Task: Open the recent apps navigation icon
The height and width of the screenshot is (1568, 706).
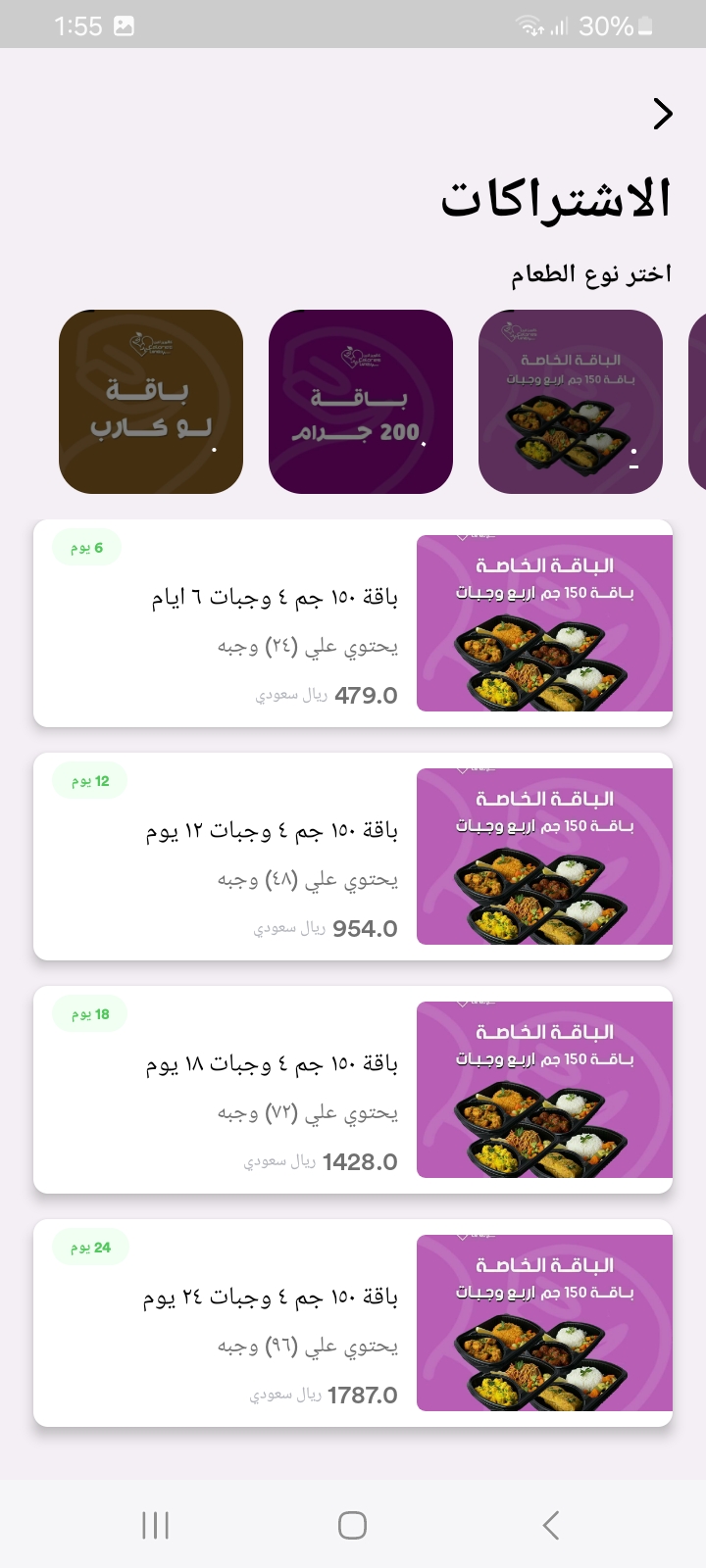Action: coord(154,1525)
